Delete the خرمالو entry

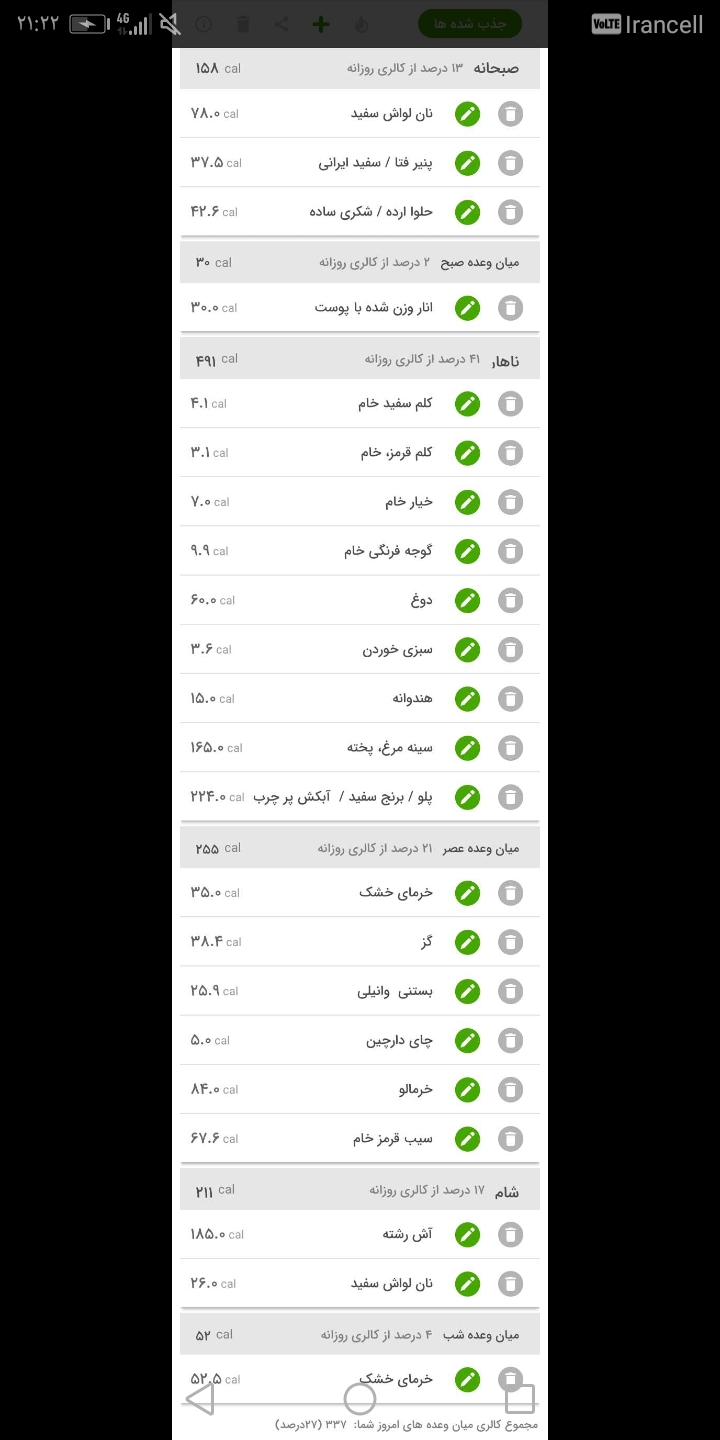(510, 1089)
